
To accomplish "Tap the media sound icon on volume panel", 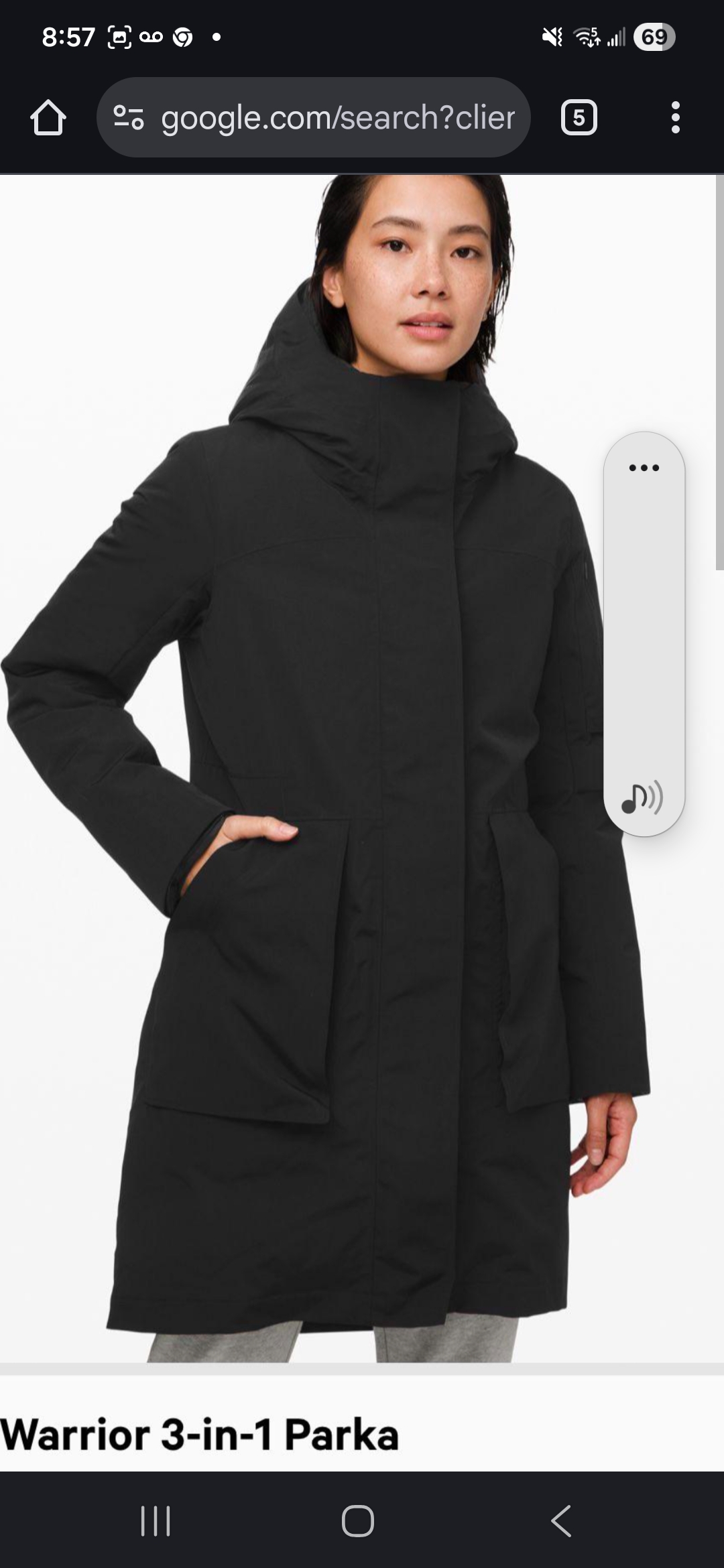I will (x=642, y=797).
